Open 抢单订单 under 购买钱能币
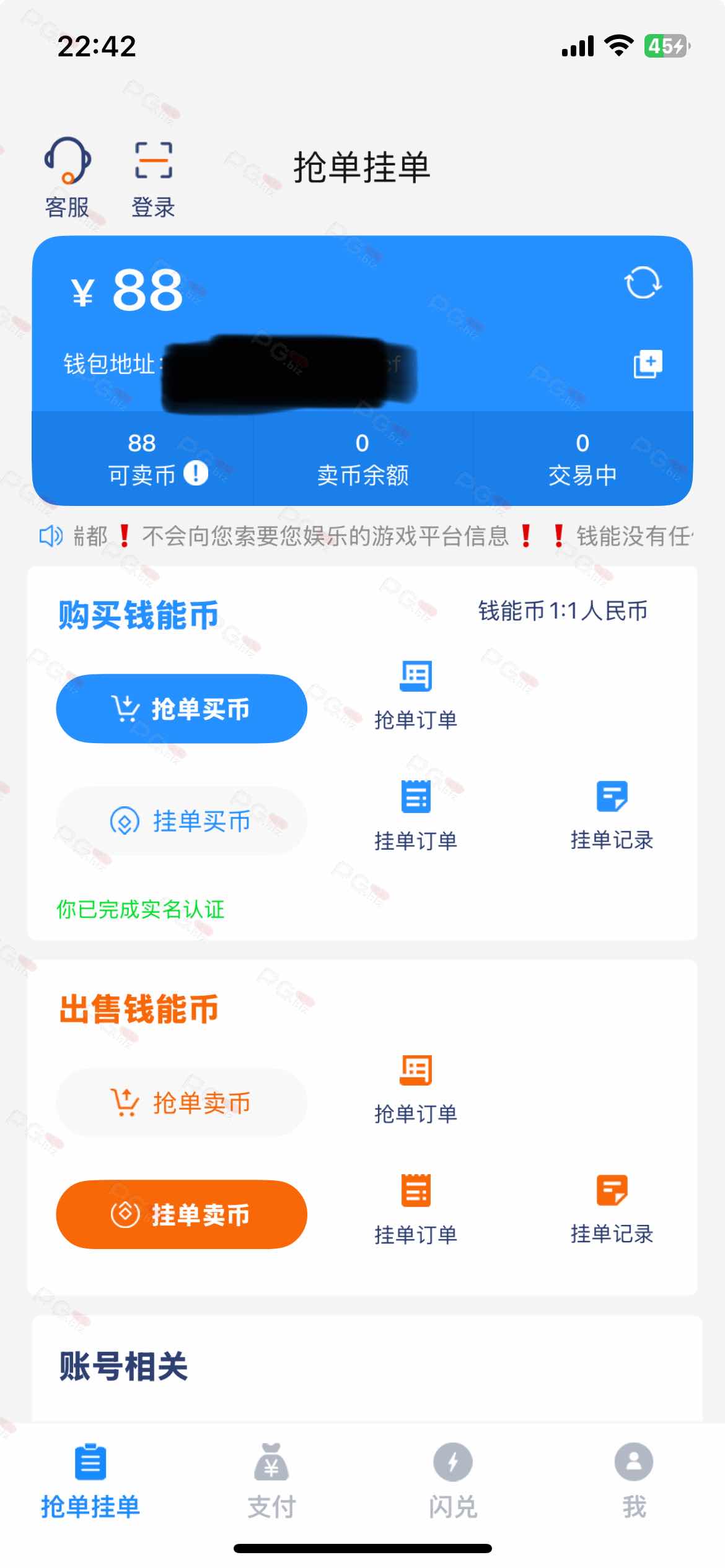Viewport: 725px width, 1568px height. click(x=416, y=694)
